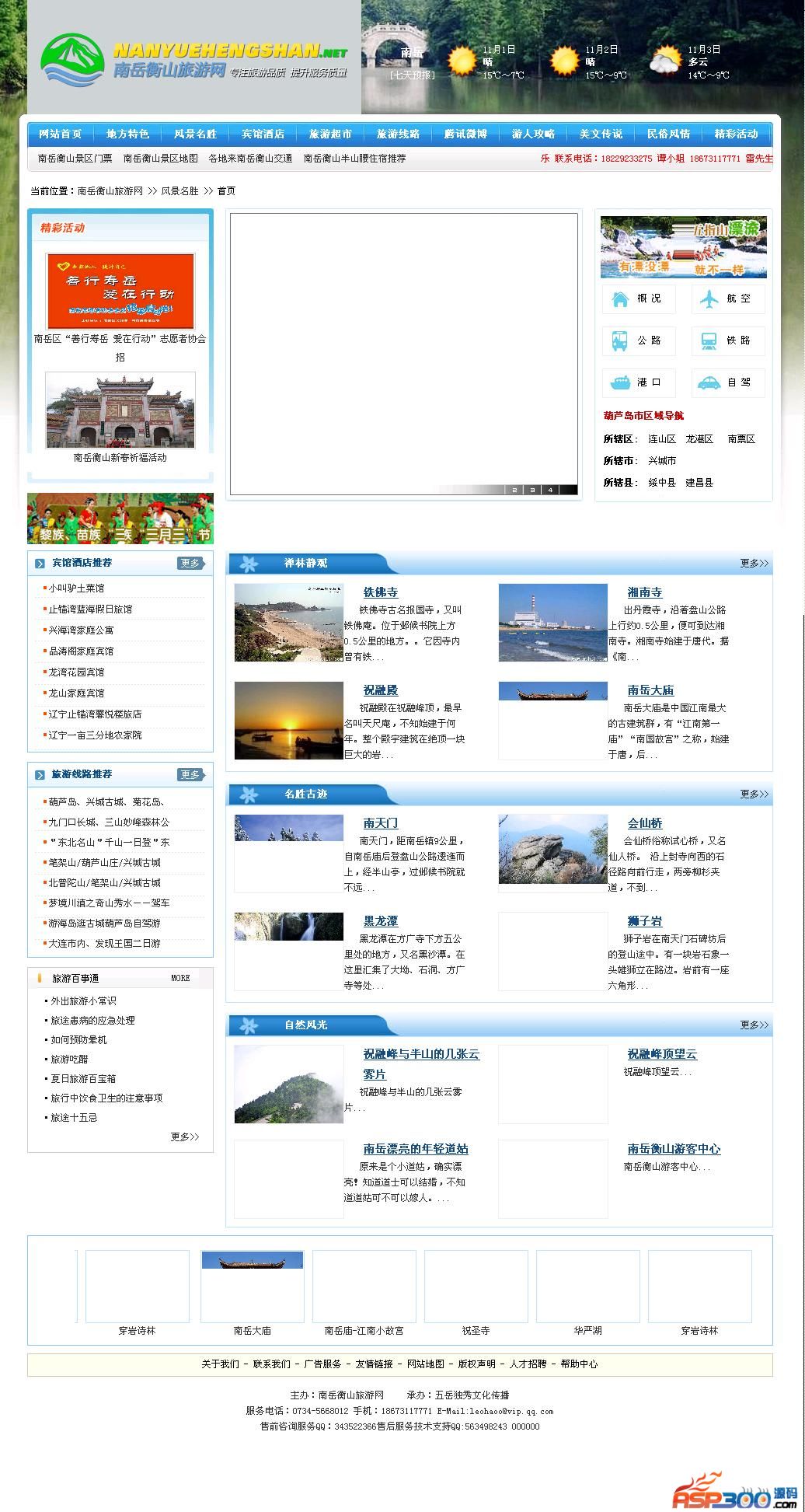This screenshot has width=805, height=1512.
Task: Select the 航空 transport button
Action: [x=728, y=299]
